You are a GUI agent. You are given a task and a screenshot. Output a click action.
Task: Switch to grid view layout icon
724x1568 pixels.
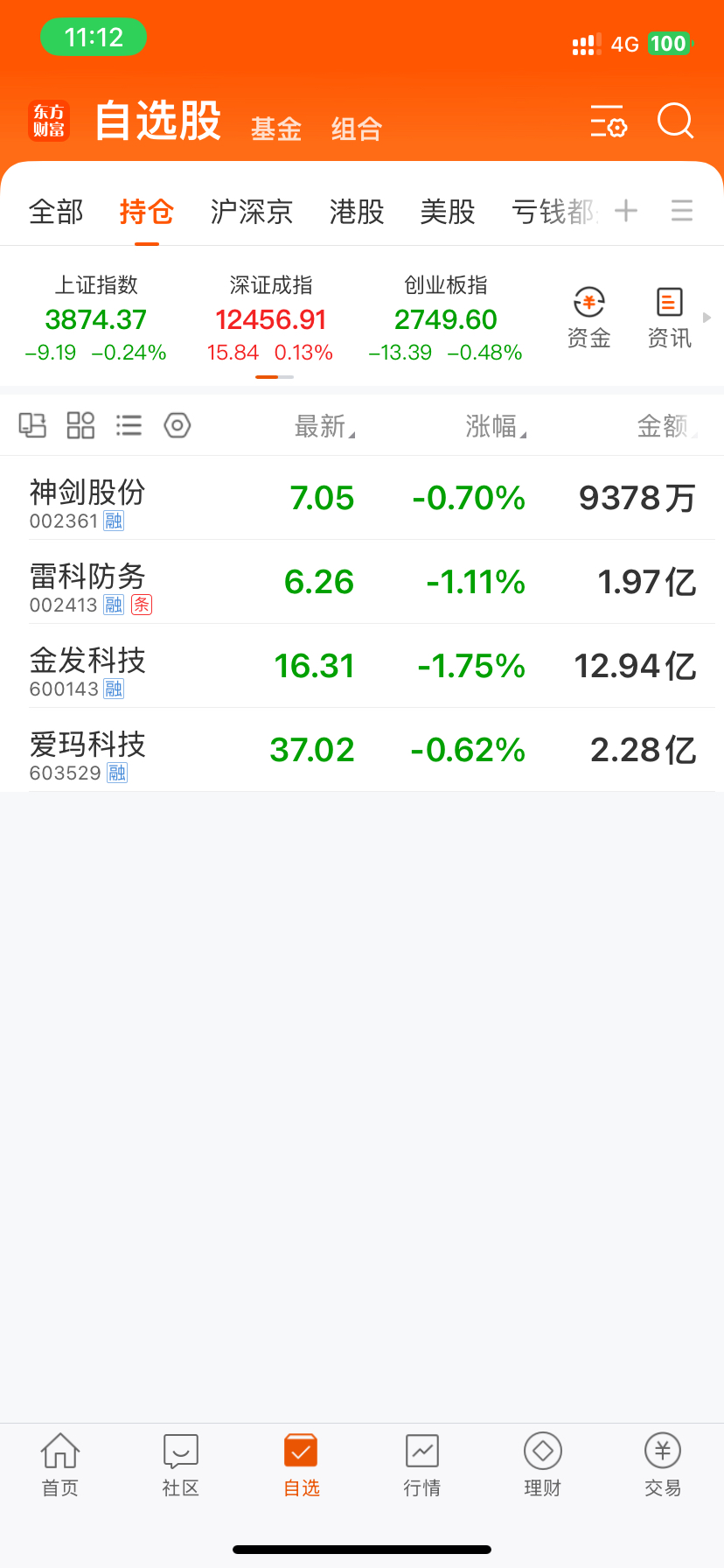[x=80, y=425]
